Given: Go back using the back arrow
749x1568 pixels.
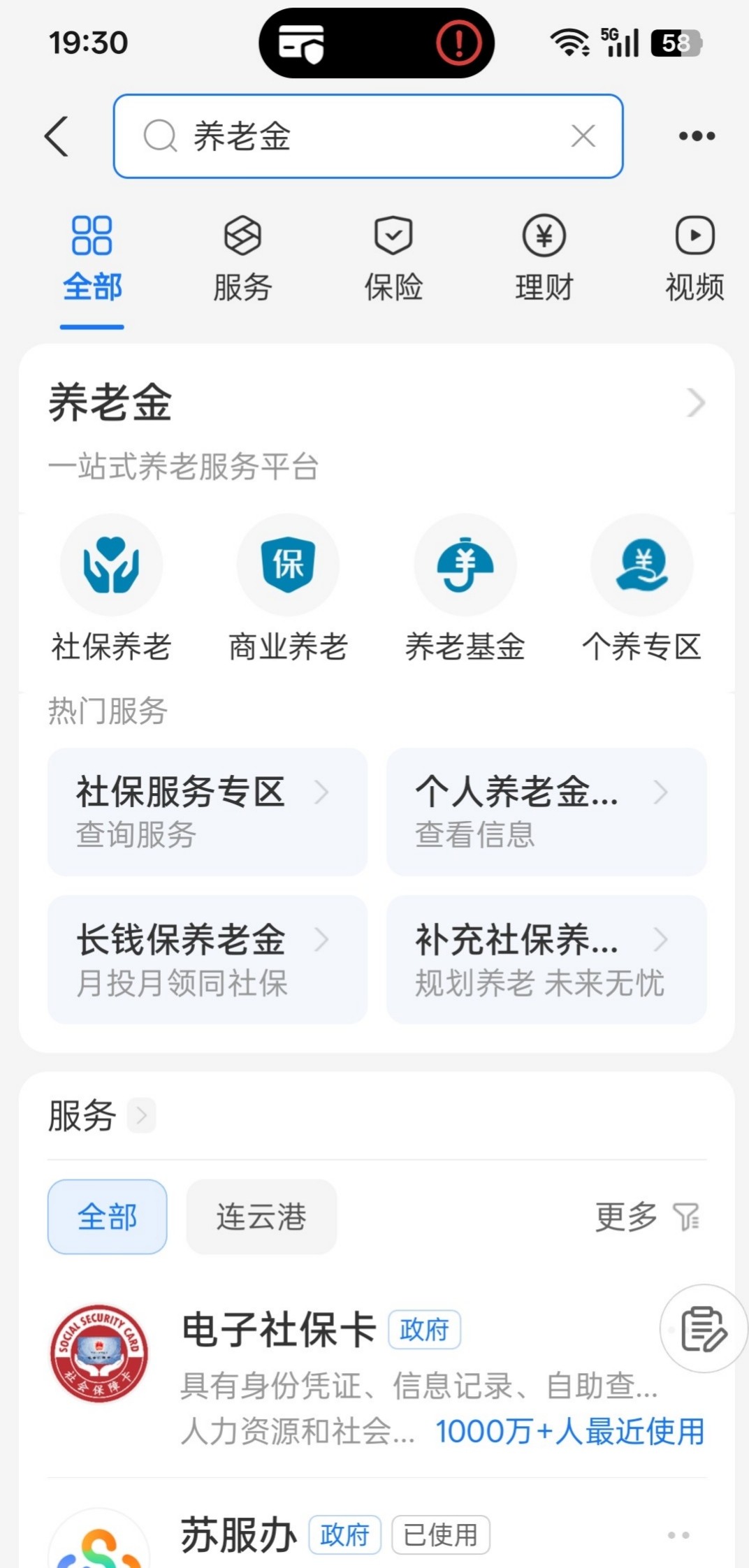Looking at the screenshot, I should (57, 136).
